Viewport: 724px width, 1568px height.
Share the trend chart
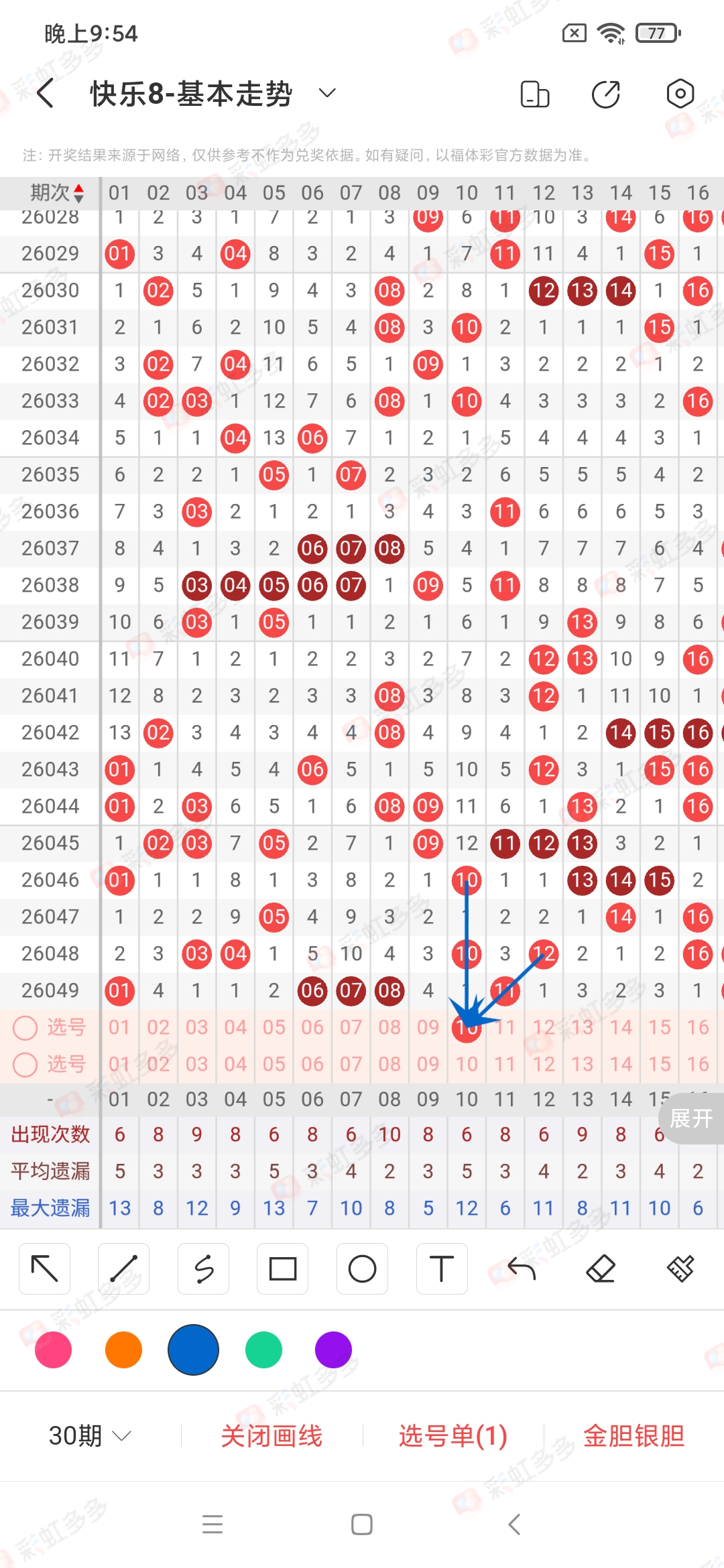pyautogui.click(x=606, y=94)
